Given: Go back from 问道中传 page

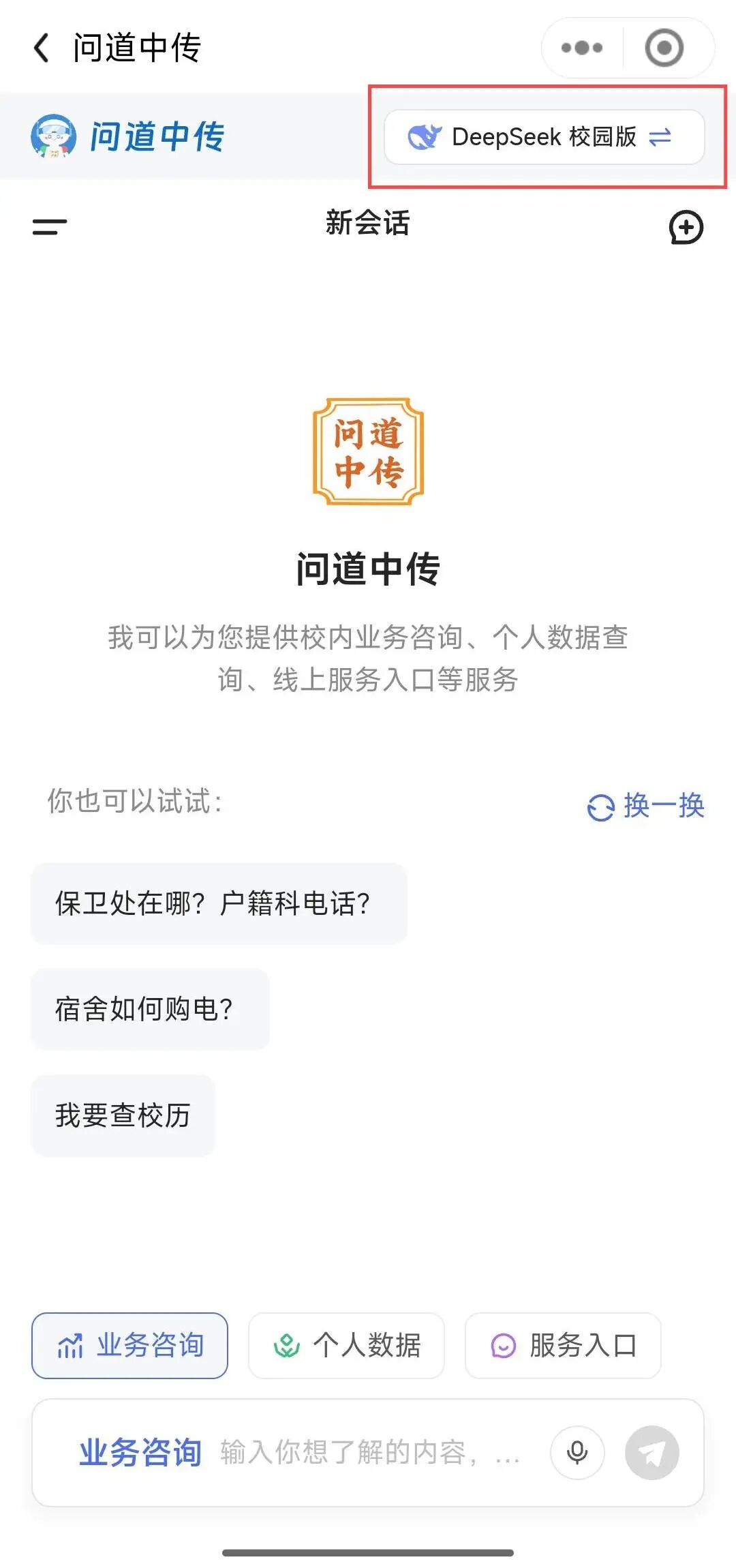Looking at the screenshot, I should pyautogui.click(x=42, y=48).
